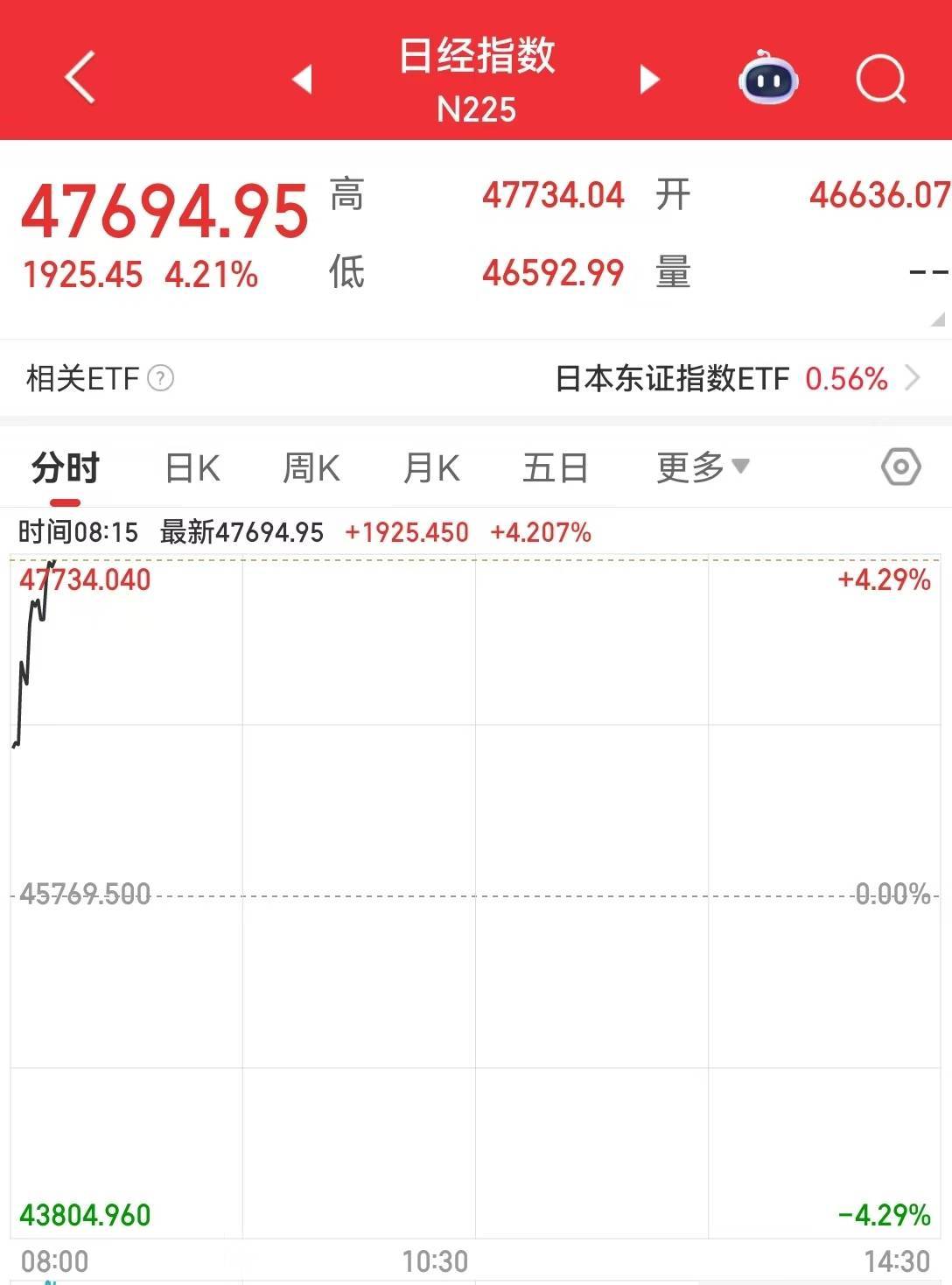Switch to the 月K chart

431,468
